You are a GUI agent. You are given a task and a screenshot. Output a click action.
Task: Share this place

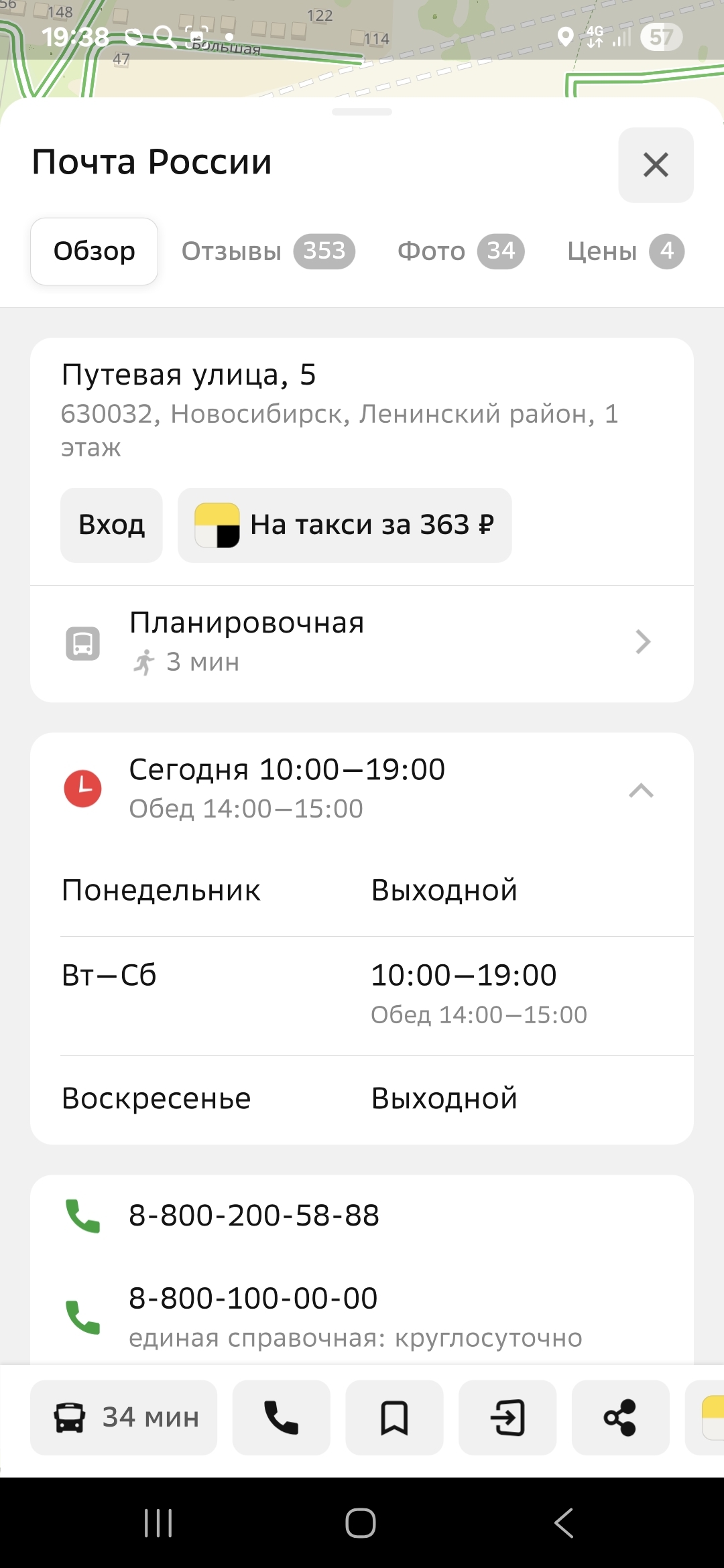coord(620,1417)
